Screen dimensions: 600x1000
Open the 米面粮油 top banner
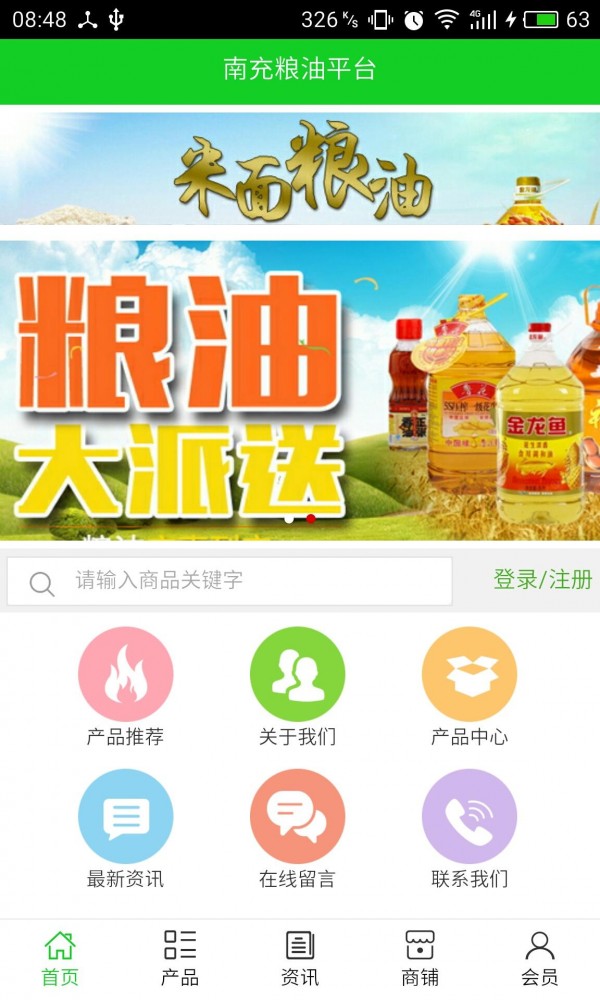coord(300,168)
